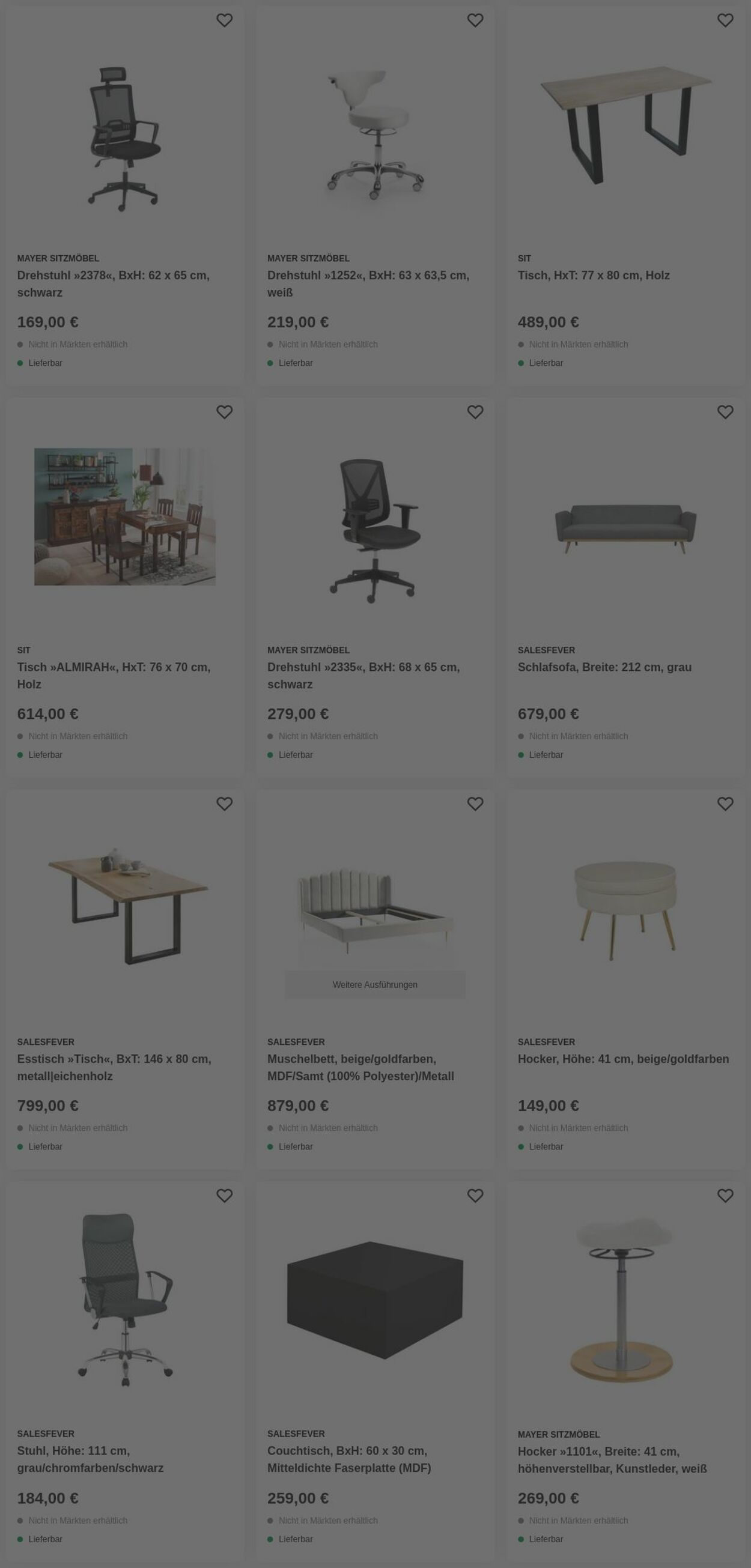Add Hocker »1101« to the wishlist
This screenshot has height=1568, width=751.
(725, 1196)
